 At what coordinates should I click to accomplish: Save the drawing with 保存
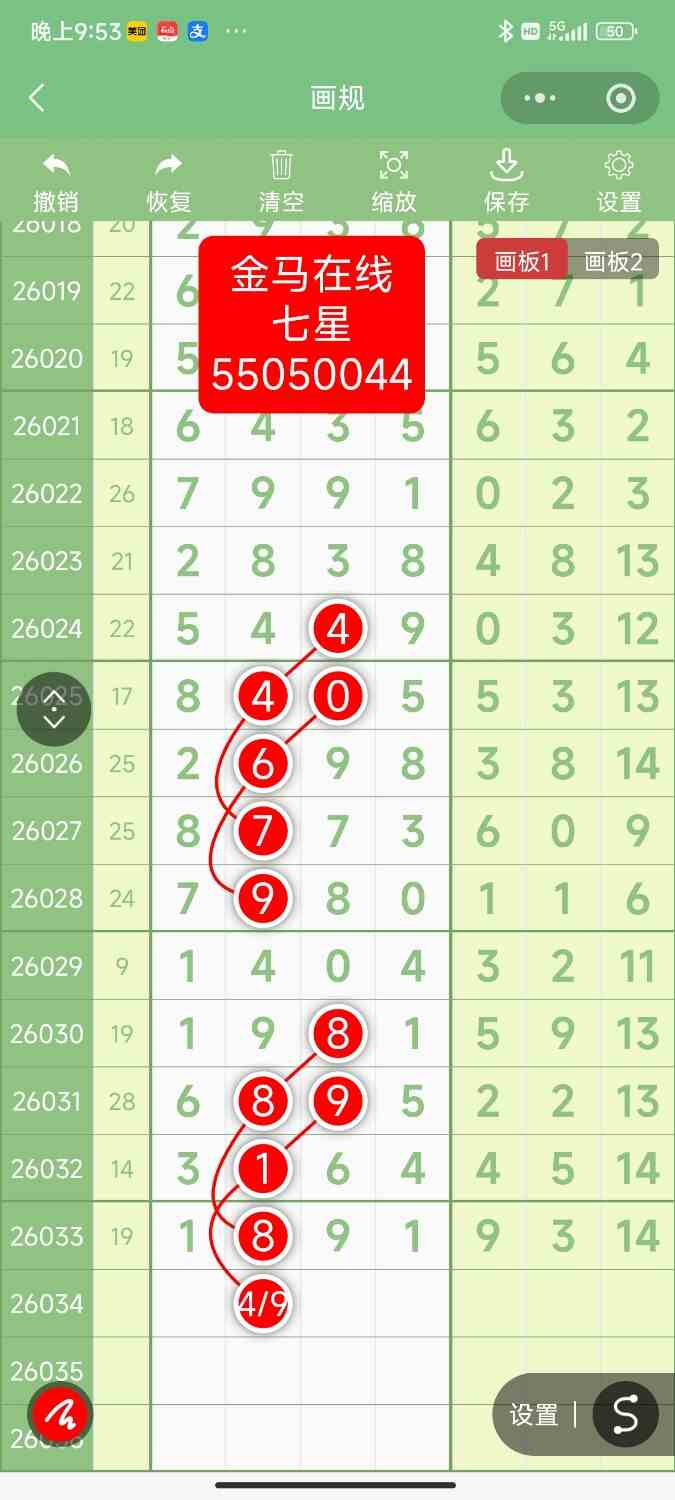pos(506,182)
